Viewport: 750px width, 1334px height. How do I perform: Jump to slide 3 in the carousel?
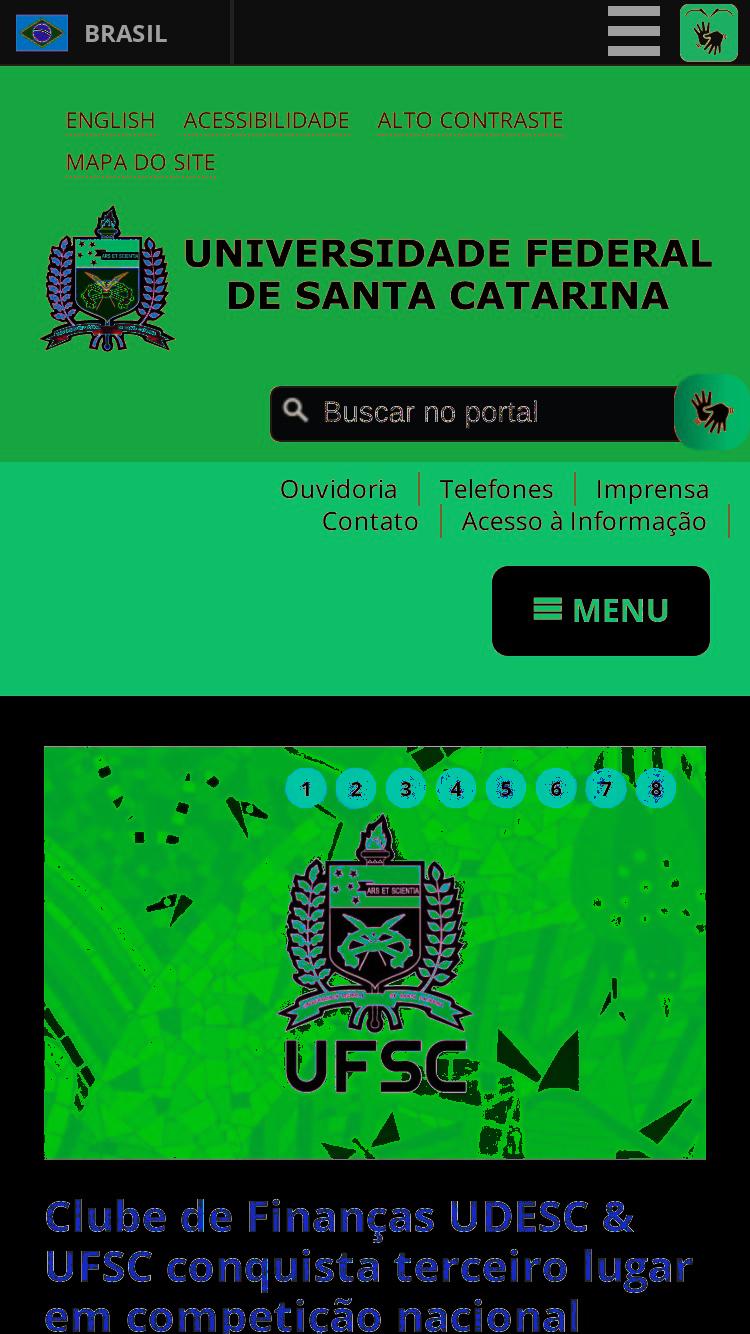tap(405, 789)
